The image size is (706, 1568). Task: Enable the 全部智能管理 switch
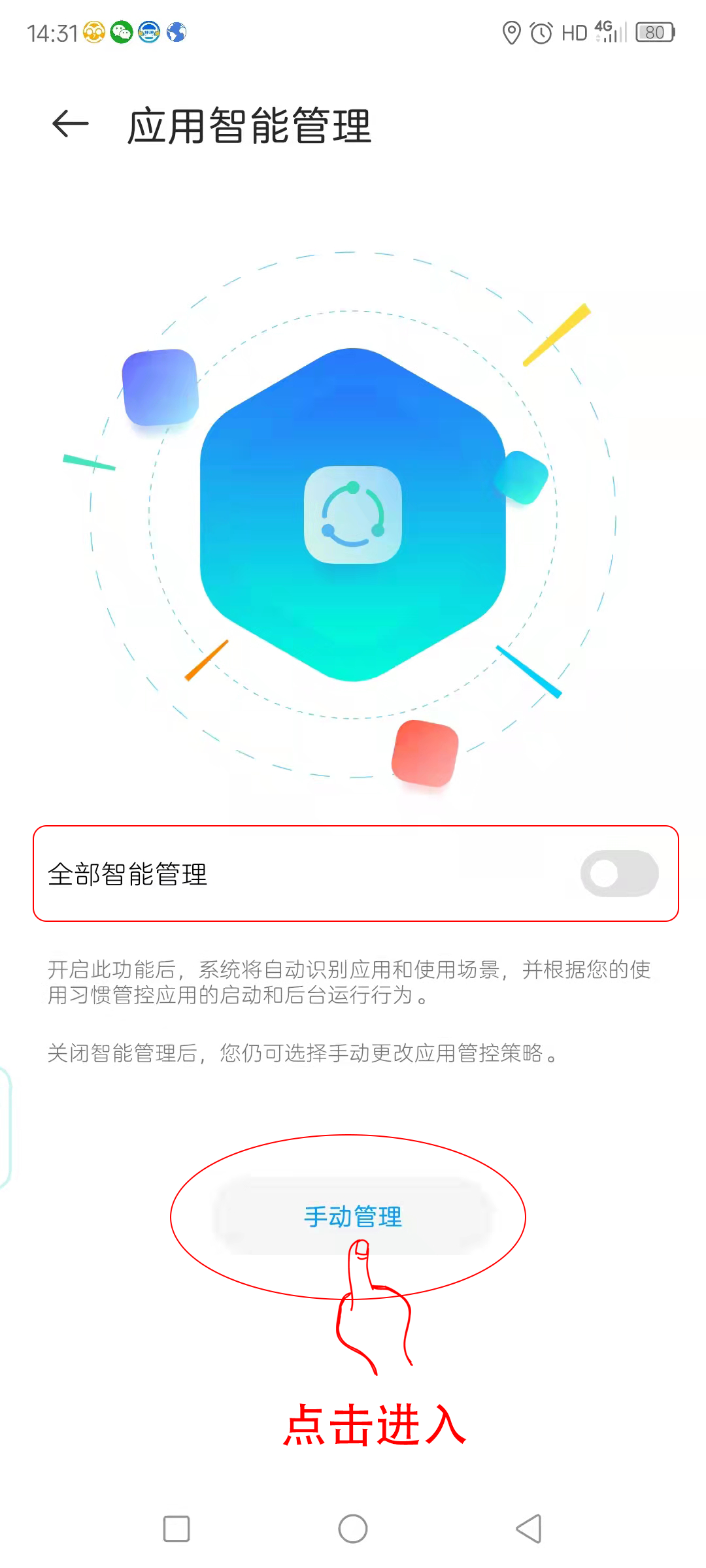[618, 874]
